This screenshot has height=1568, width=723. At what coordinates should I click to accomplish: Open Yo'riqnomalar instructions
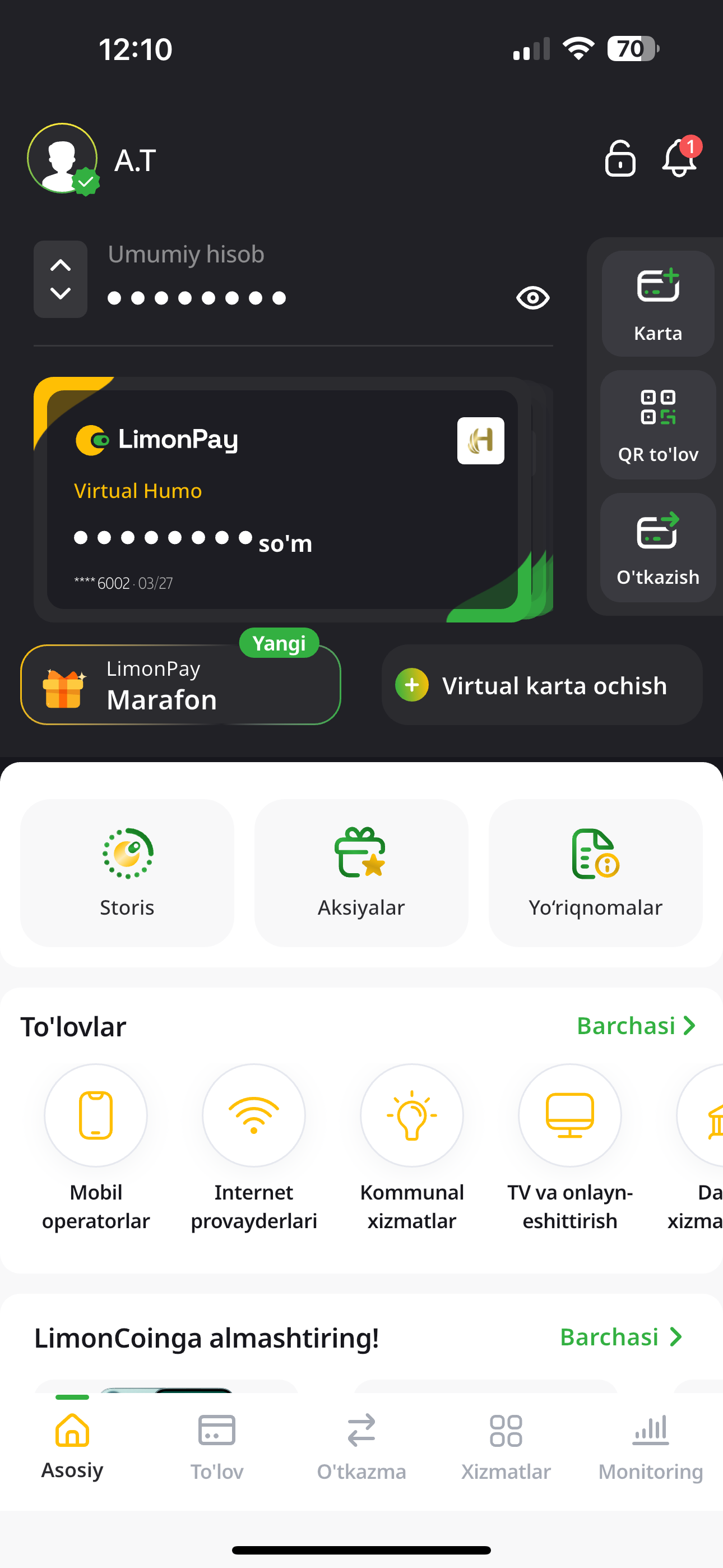595,874
